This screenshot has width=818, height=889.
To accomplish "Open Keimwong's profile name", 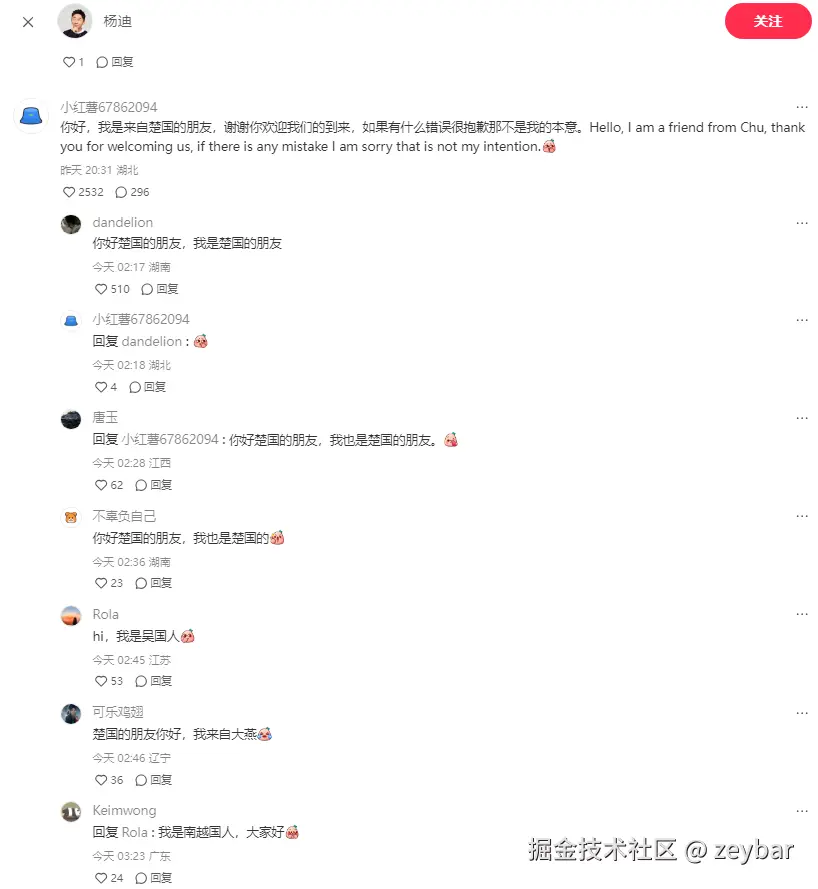I will [124, 810].
